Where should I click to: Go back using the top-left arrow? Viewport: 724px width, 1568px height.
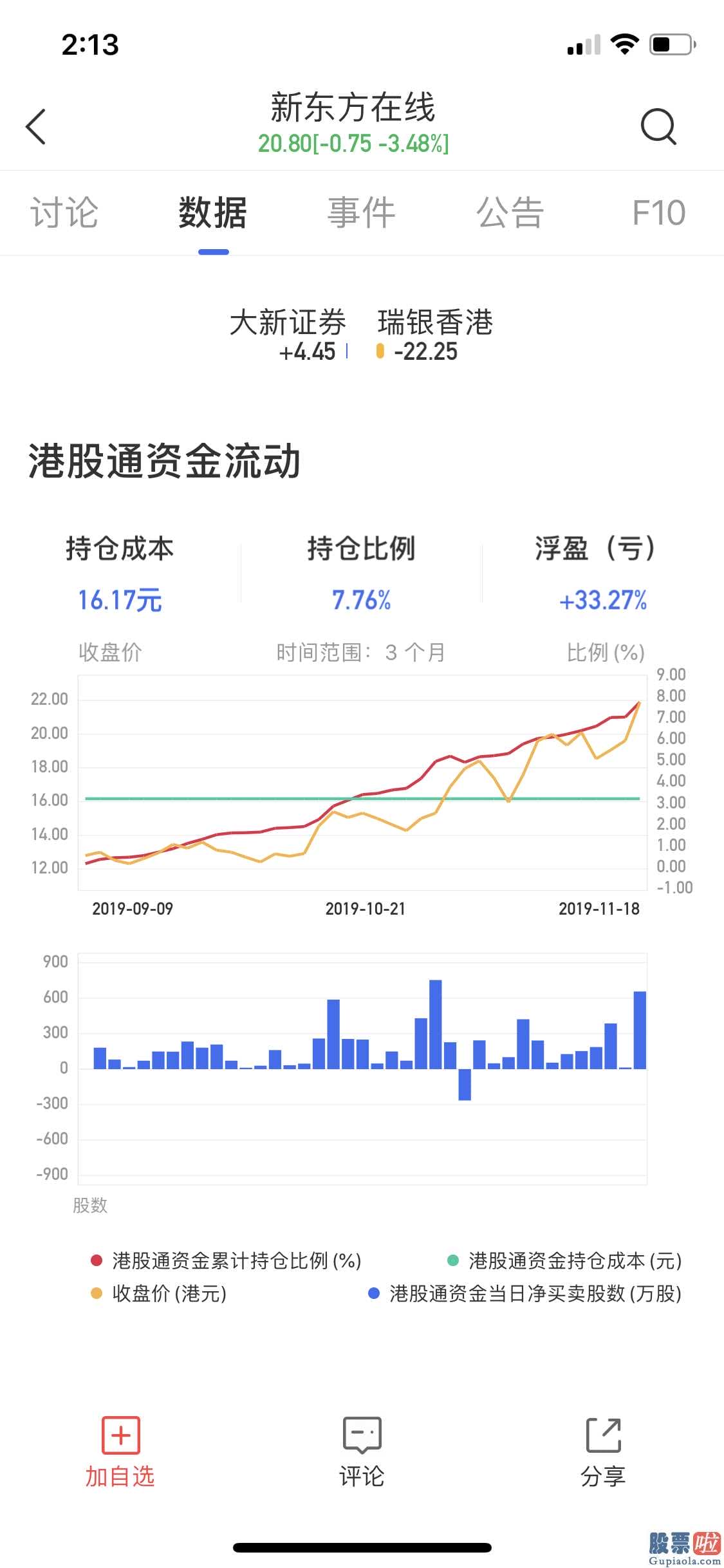point(36,126)
